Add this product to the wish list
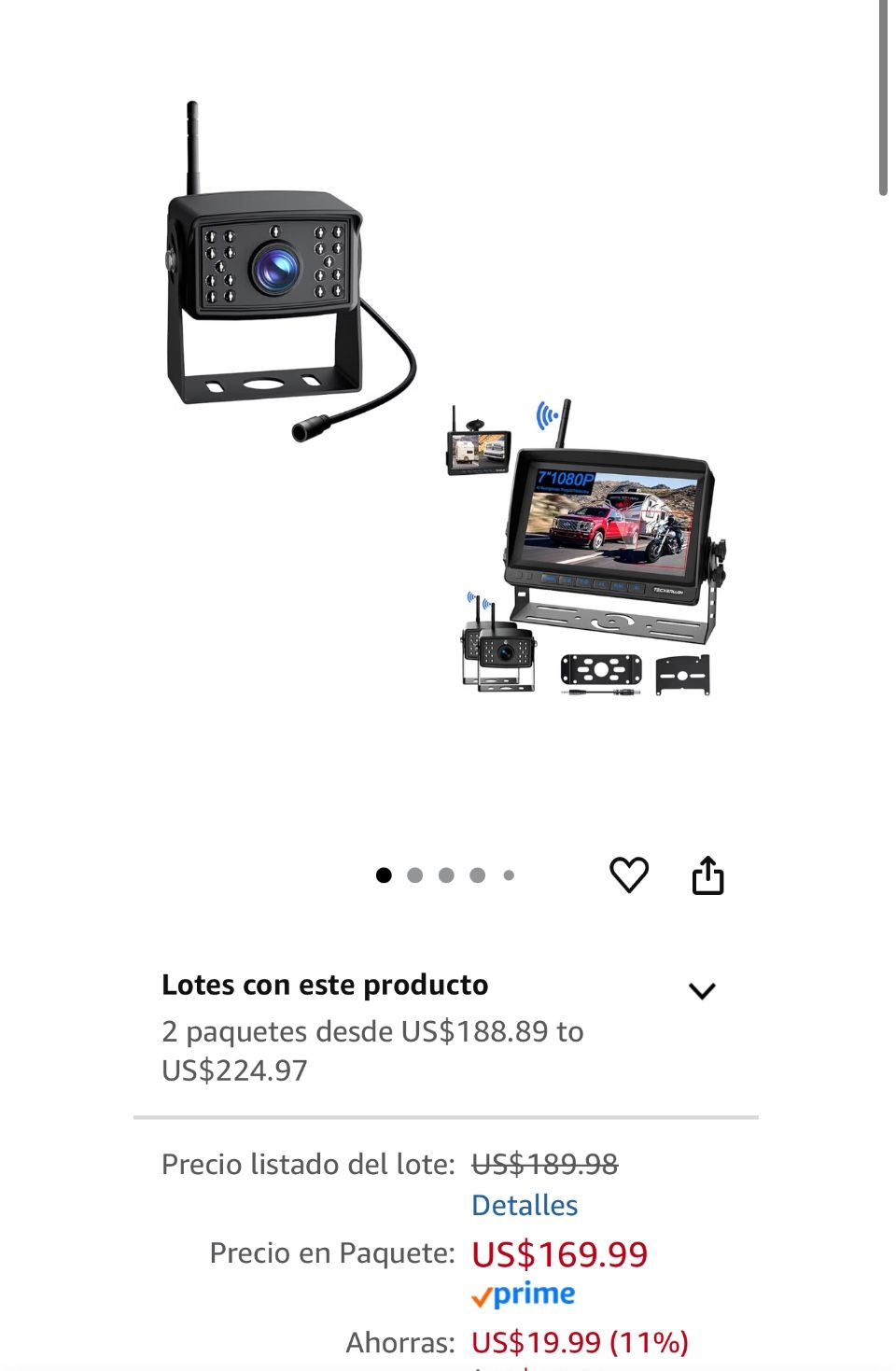This screenshot has width=896, height=1371. (x=628, y=874)
